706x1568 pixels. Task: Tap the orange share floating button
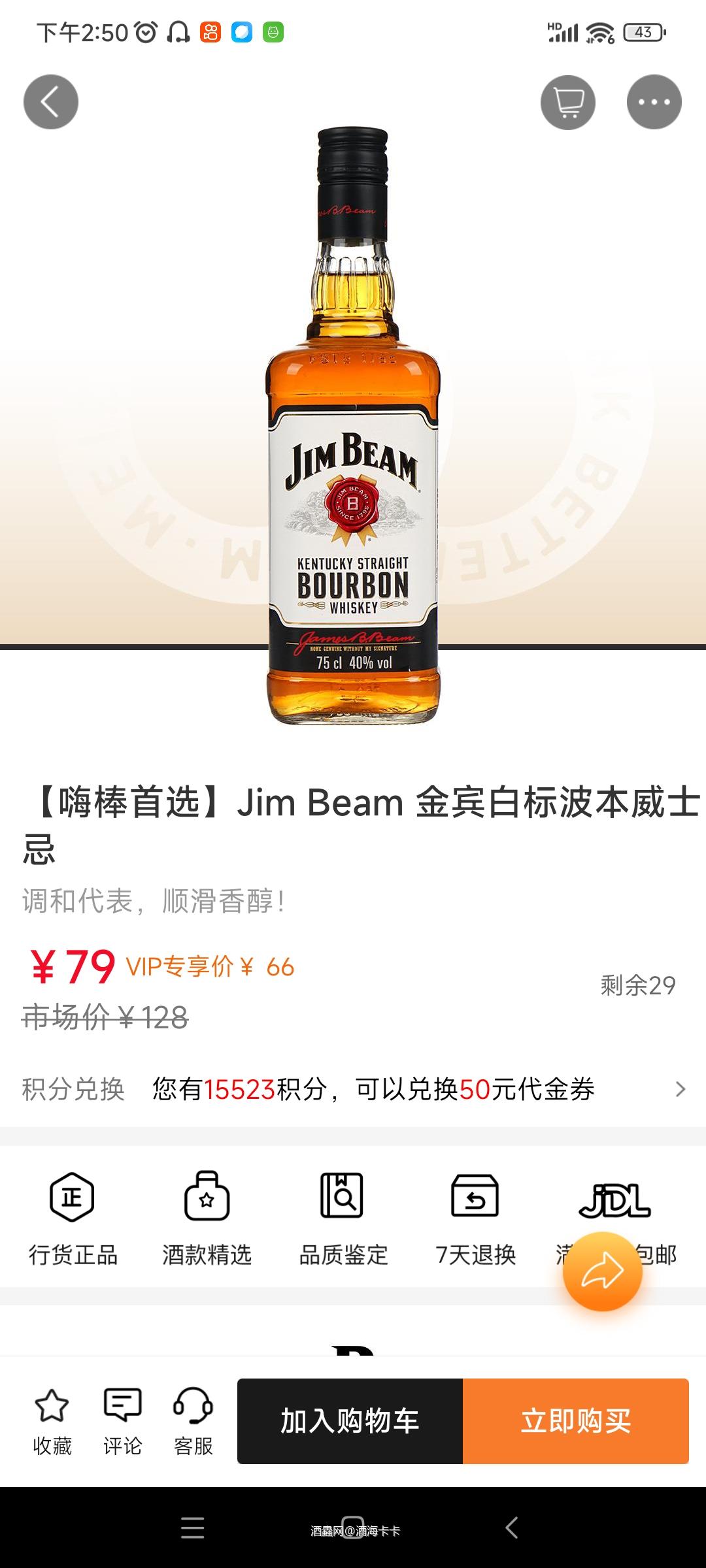602,1271
